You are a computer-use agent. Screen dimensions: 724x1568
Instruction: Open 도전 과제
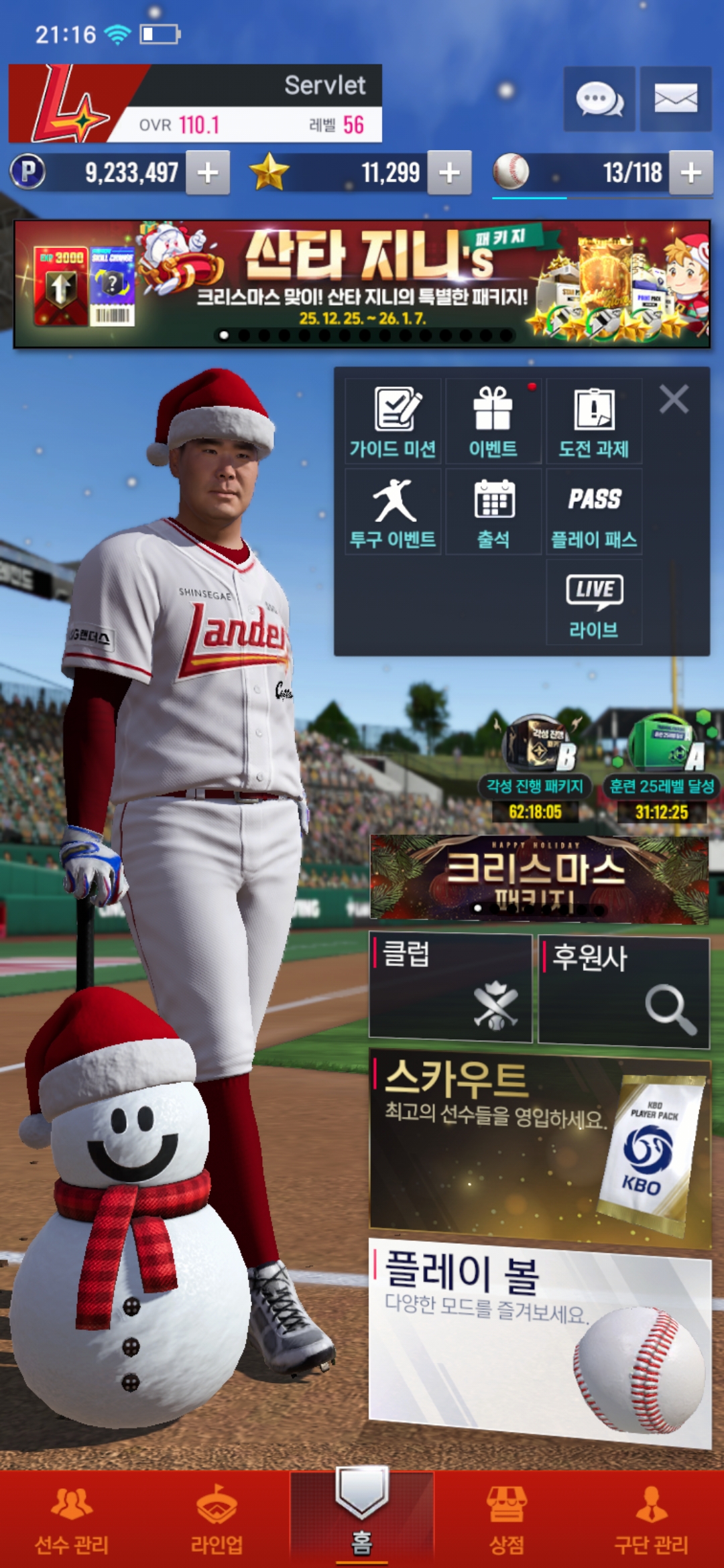[594, 421]
